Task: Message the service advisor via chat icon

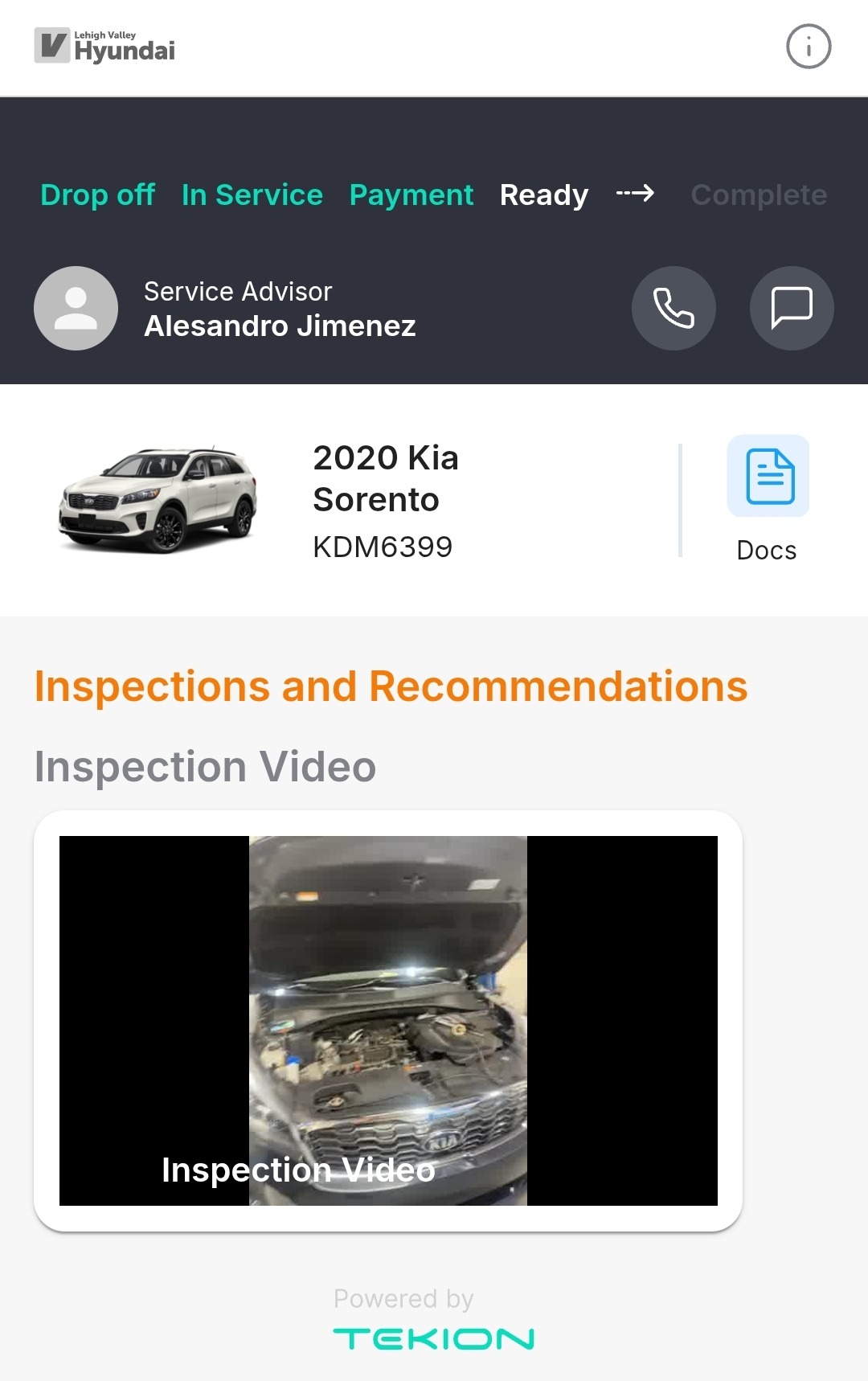Action: pyautogui.click(x=792, y=308)
